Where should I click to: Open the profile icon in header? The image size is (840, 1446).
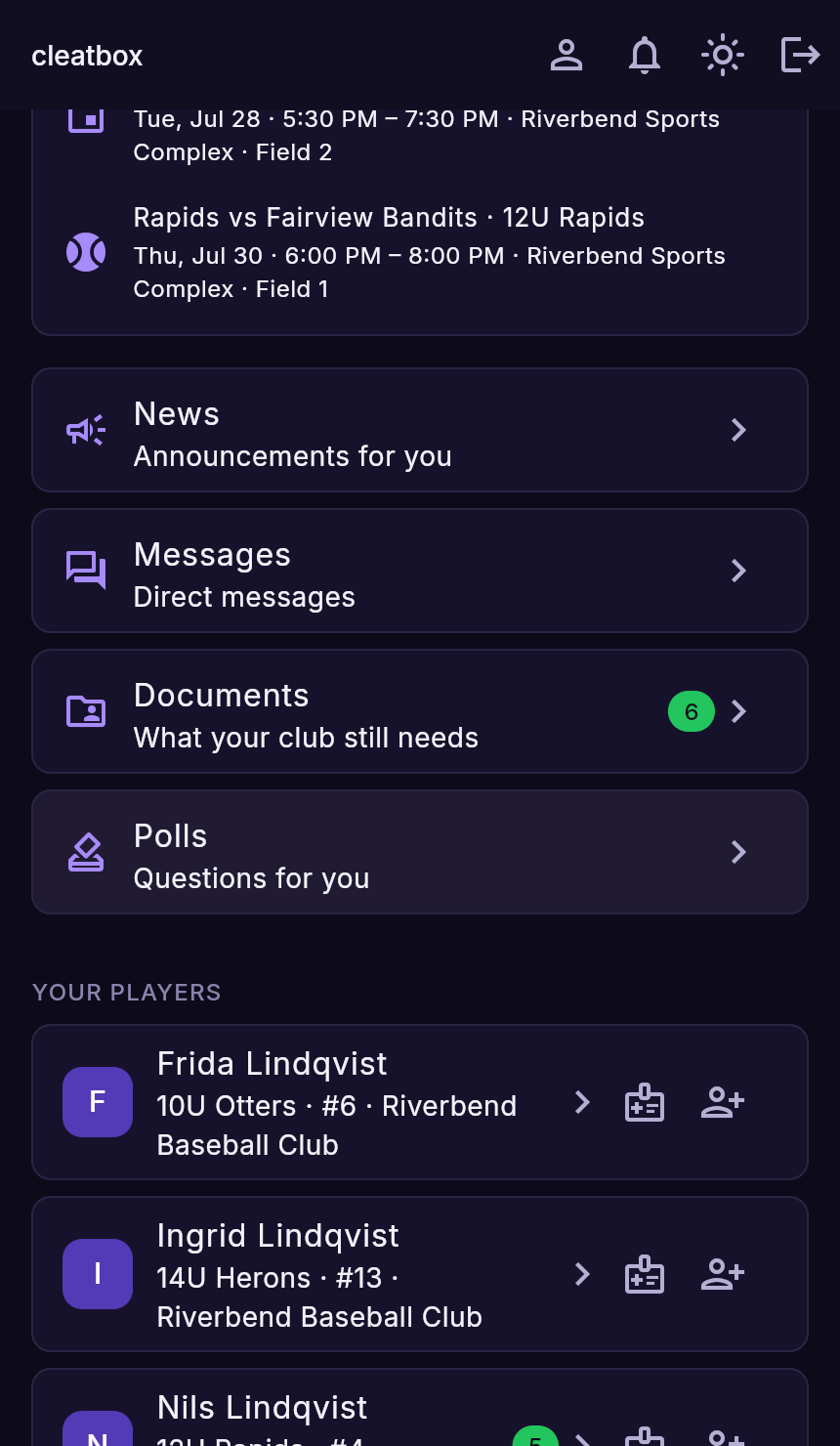[567, 55]
